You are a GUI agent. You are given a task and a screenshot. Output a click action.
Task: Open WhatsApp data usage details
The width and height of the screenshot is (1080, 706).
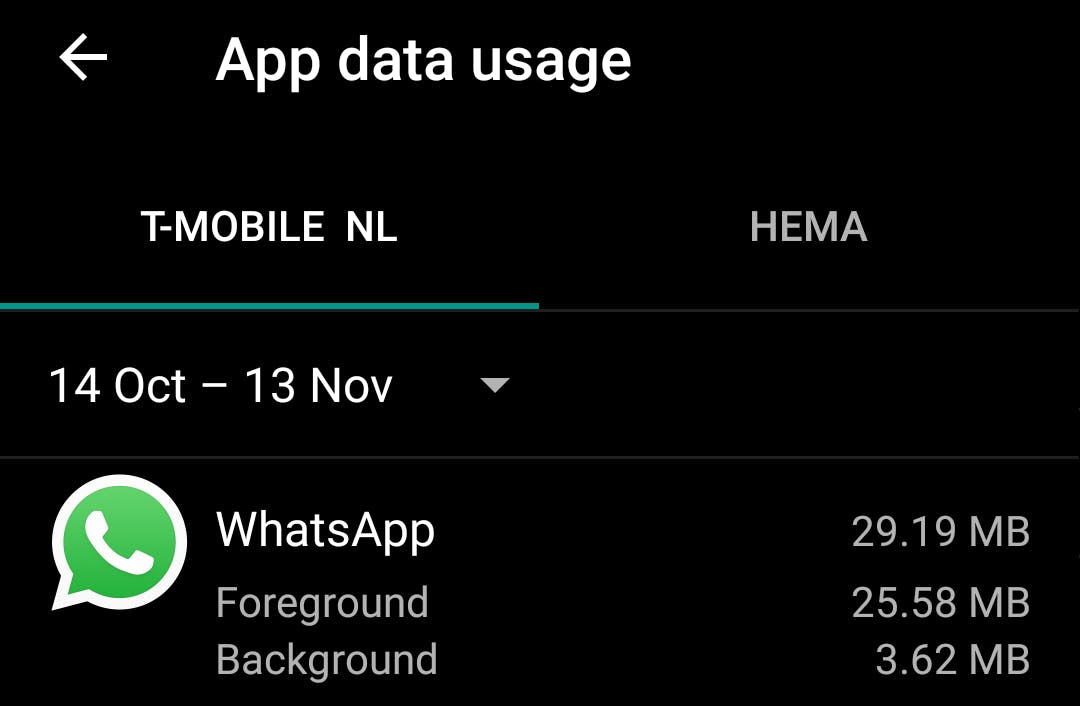pos(540,590)
